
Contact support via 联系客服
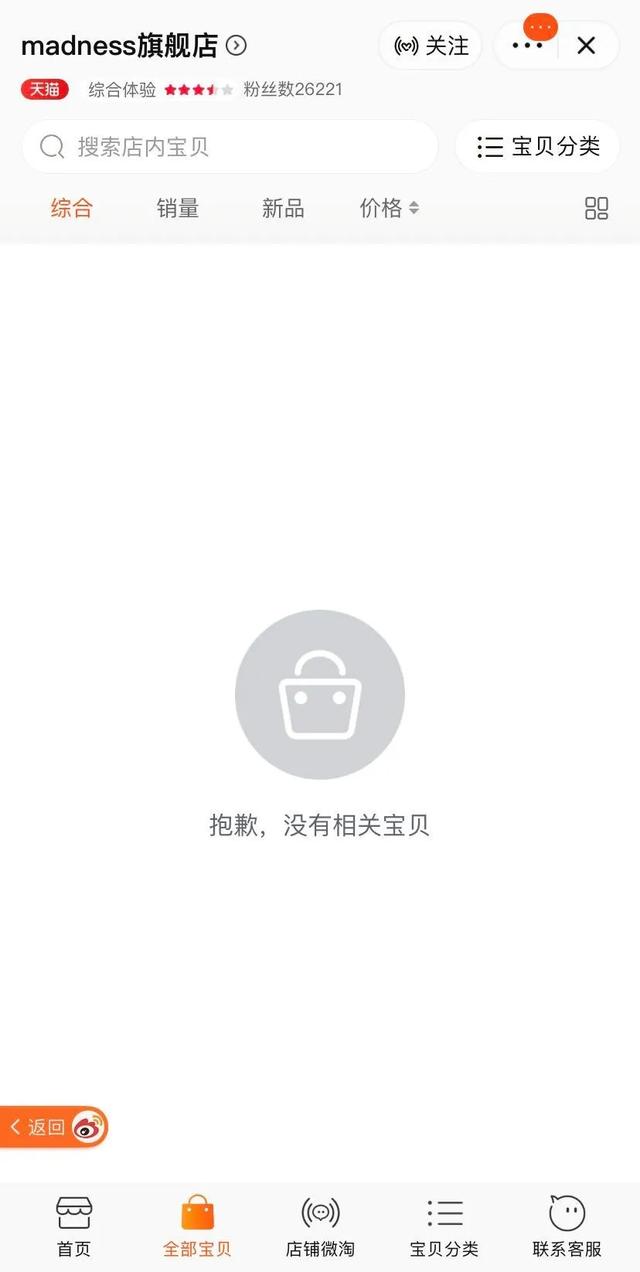567,1227
